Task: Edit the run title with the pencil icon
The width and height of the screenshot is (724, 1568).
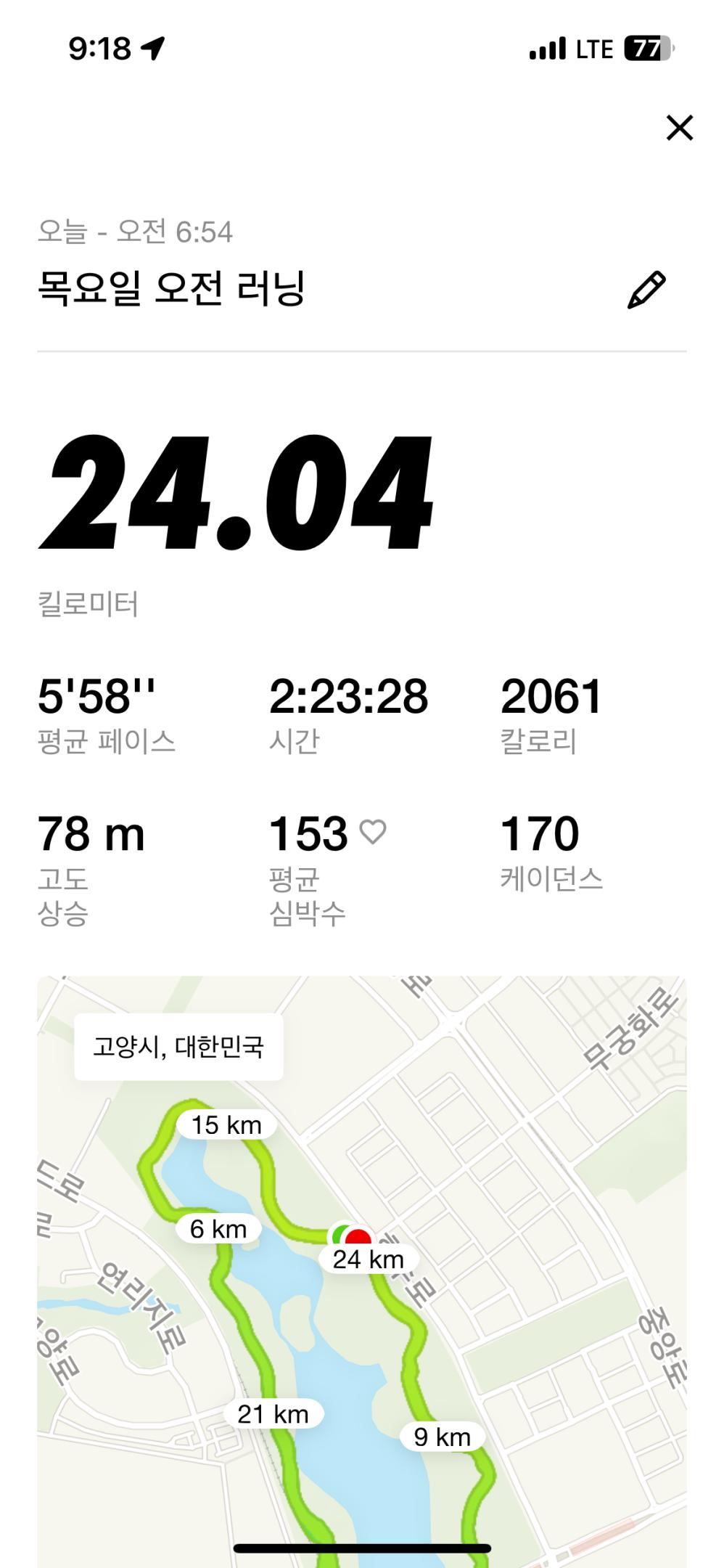Action: [x=646, y=290]
